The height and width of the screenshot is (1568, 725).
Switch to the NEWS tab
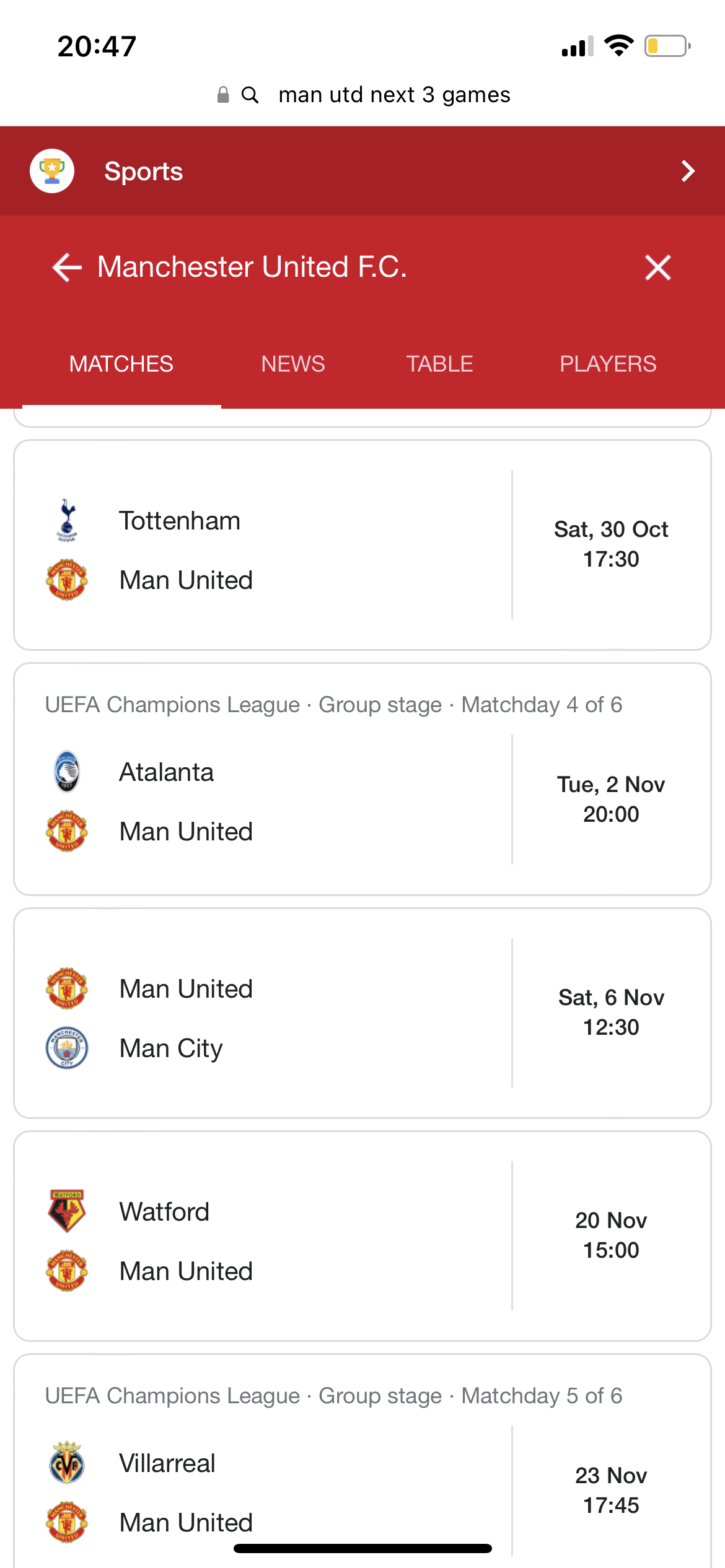click(293, 364)
